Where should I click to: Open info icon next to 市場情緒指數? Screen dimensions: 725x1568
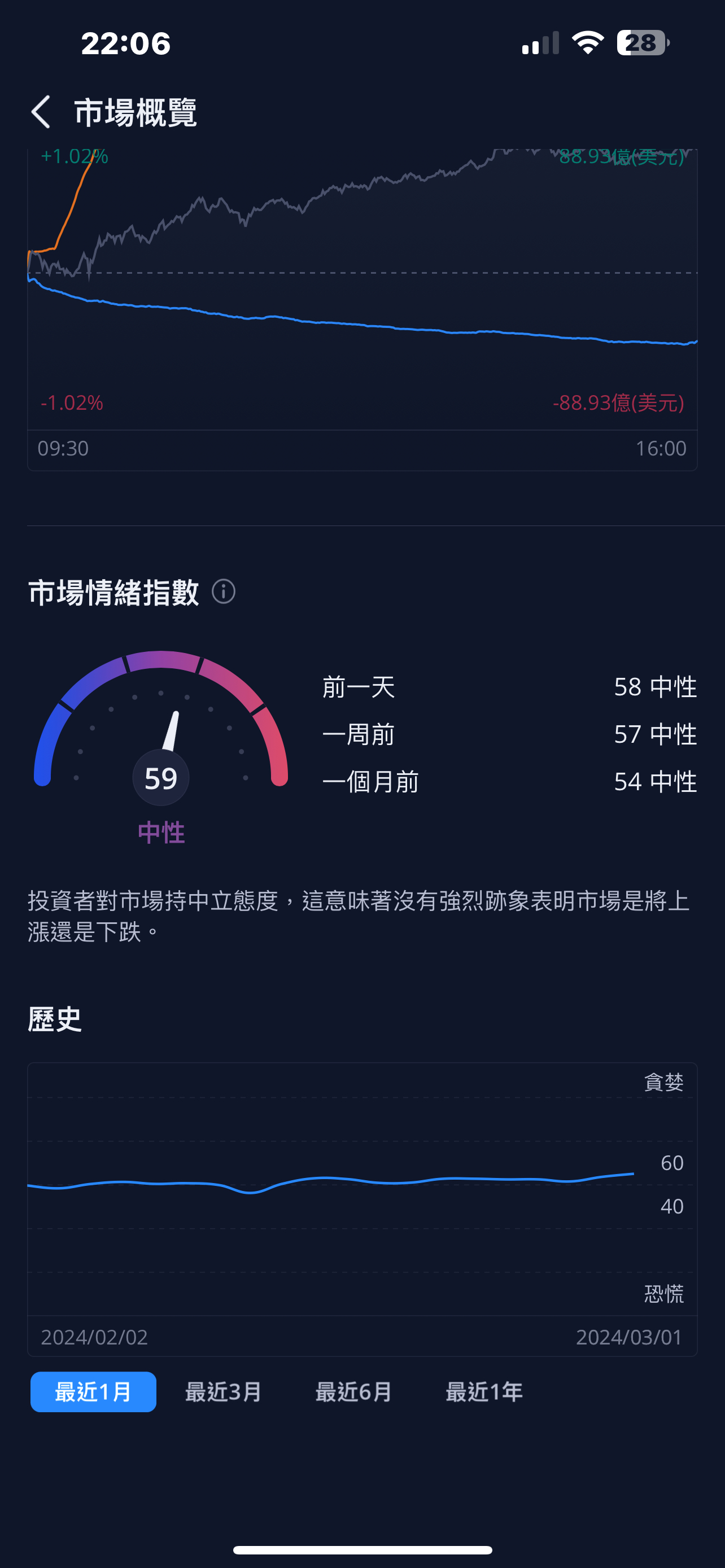coord(224,592)
